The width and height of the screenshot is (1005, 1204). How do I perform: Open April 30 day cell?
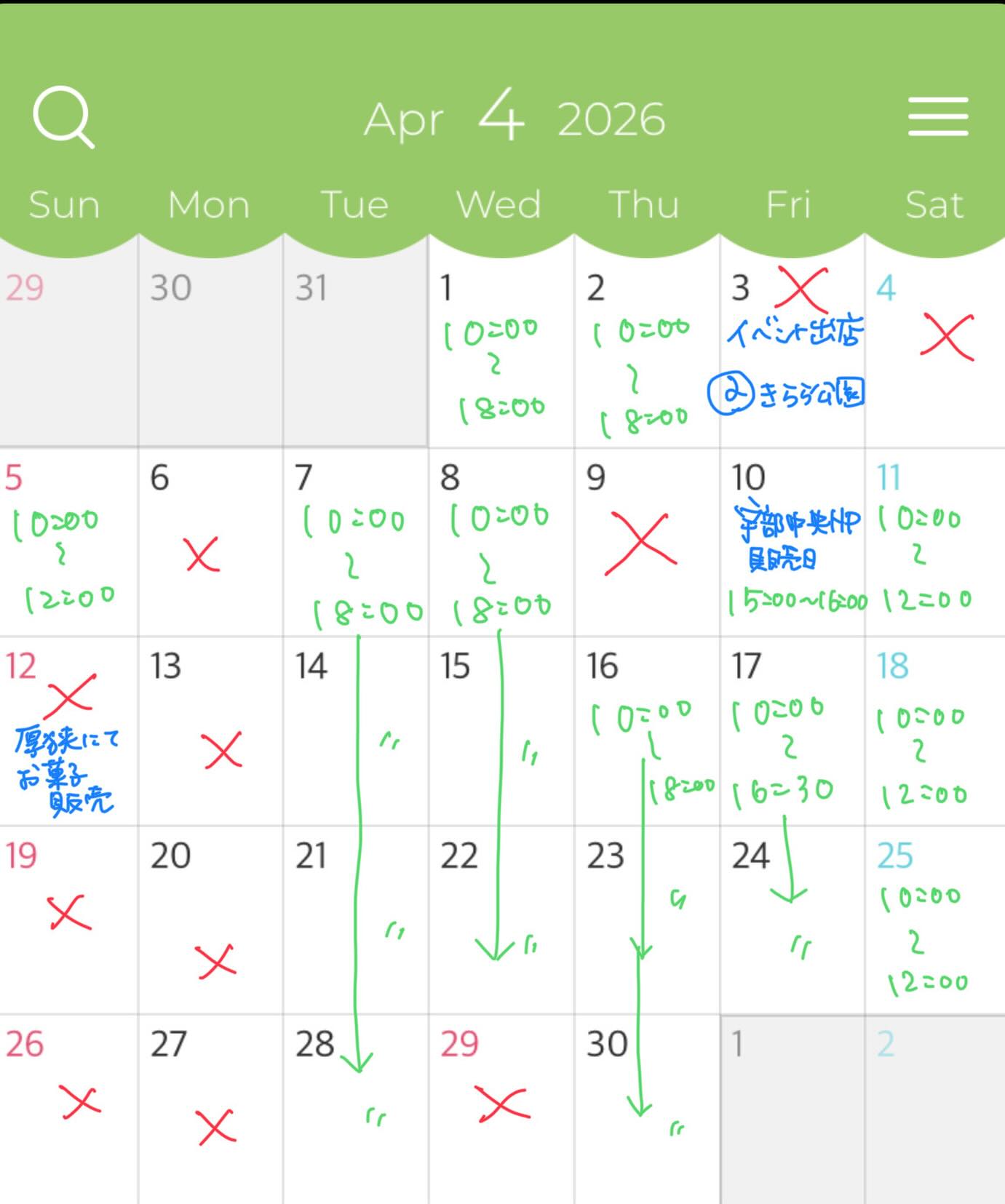[646, 1109]
